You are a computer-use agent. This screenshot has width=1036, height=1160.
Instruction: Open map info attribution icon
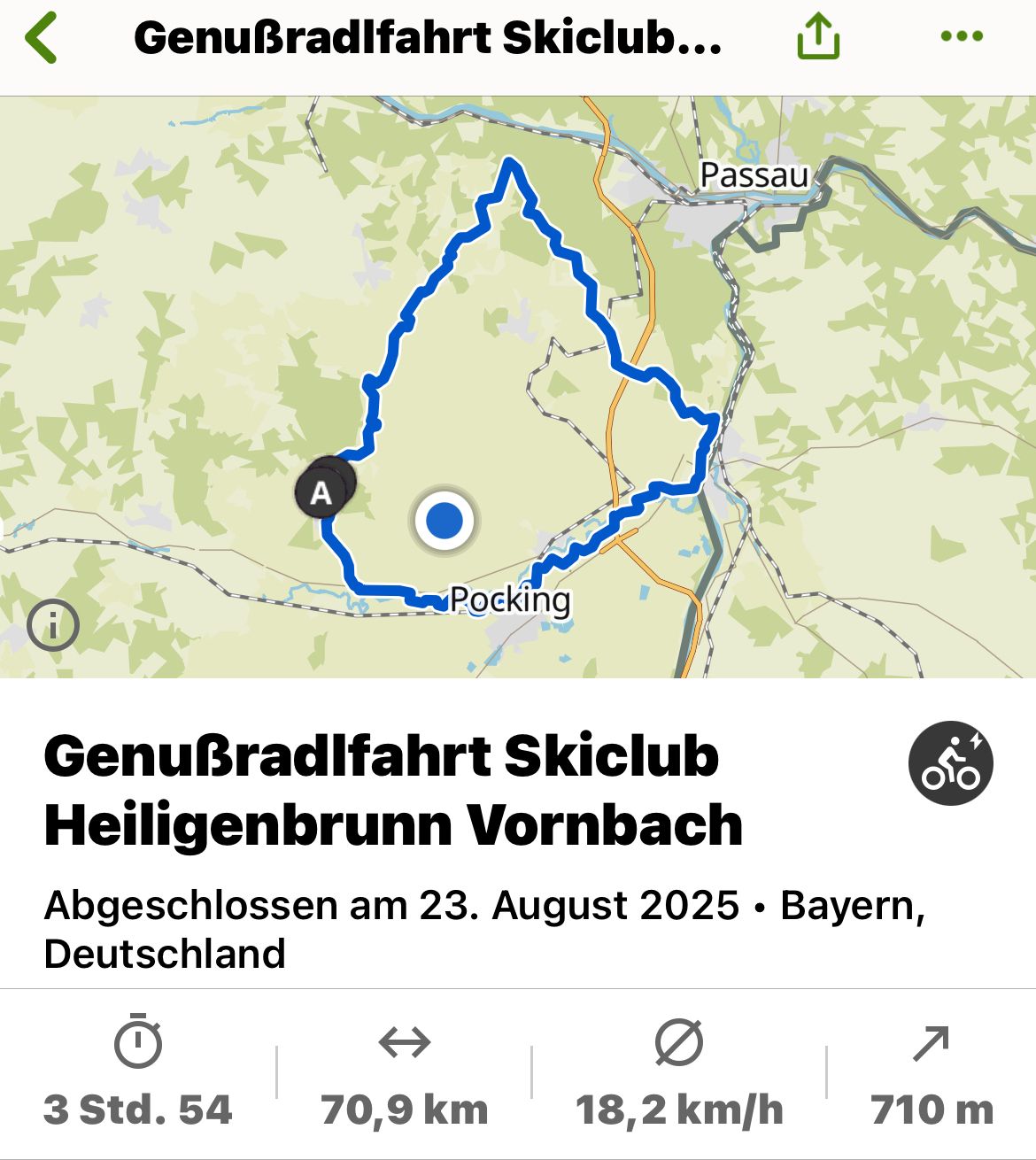click(53, 625)
